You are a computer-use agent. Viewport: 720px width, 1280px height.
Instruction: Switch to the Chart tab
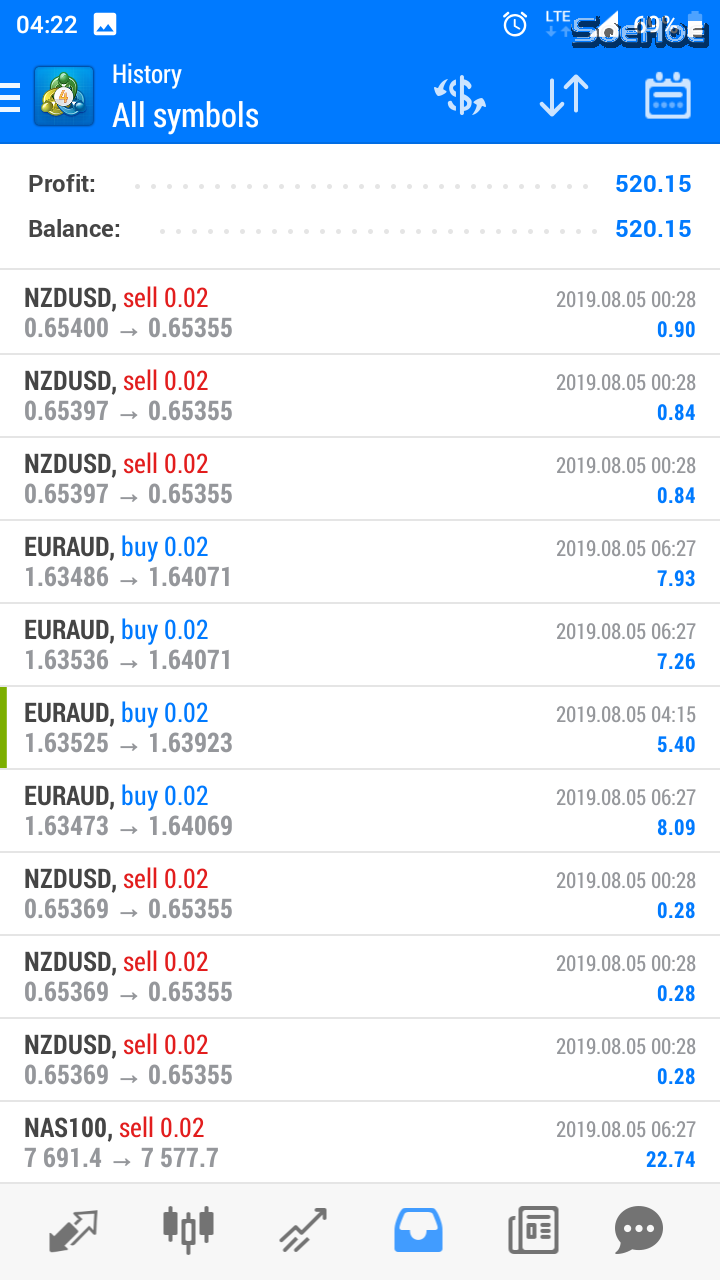pos(188,1230)
